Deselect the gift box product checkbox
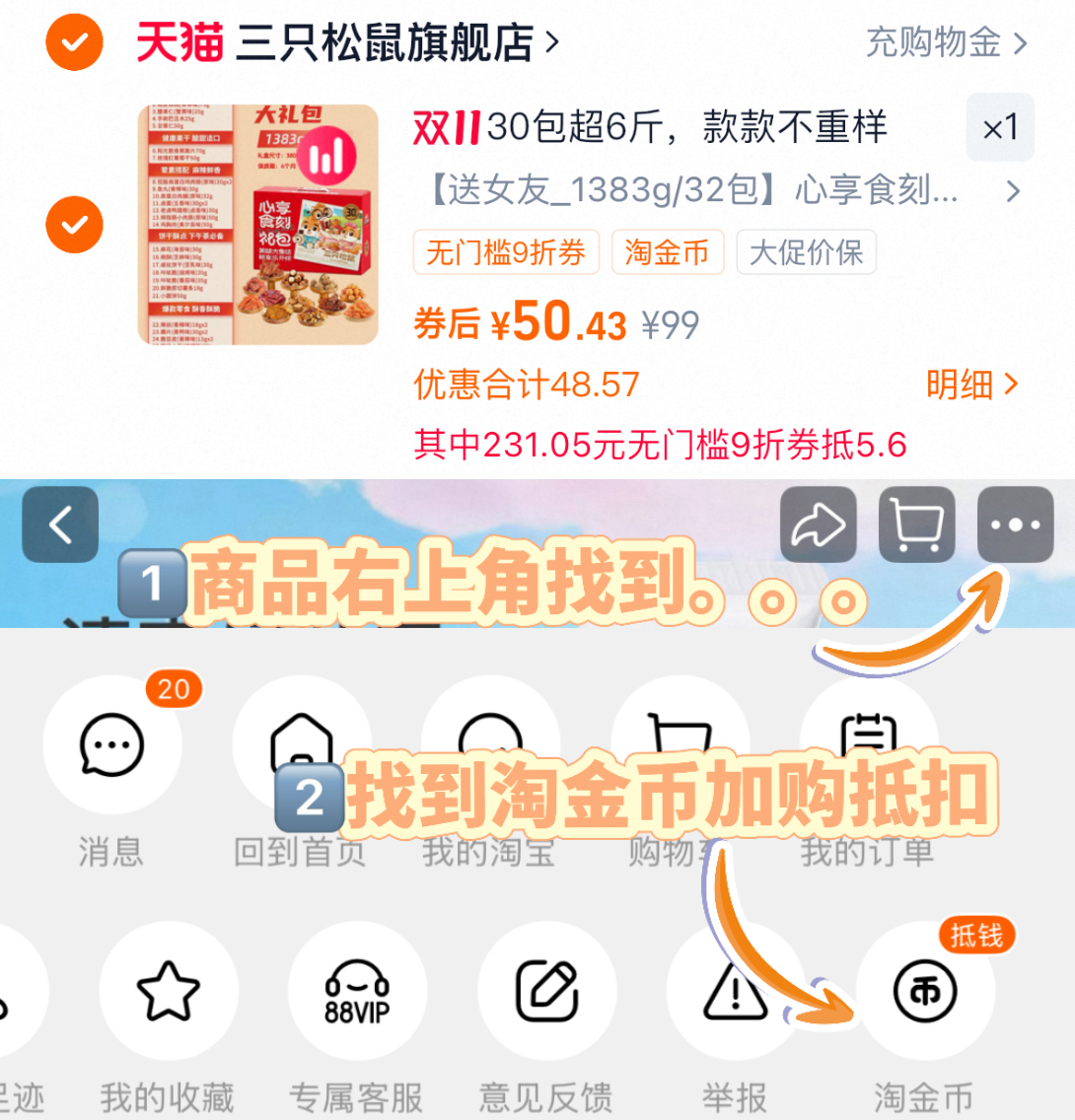The image size is (1075, 1120). pos(73,225)
